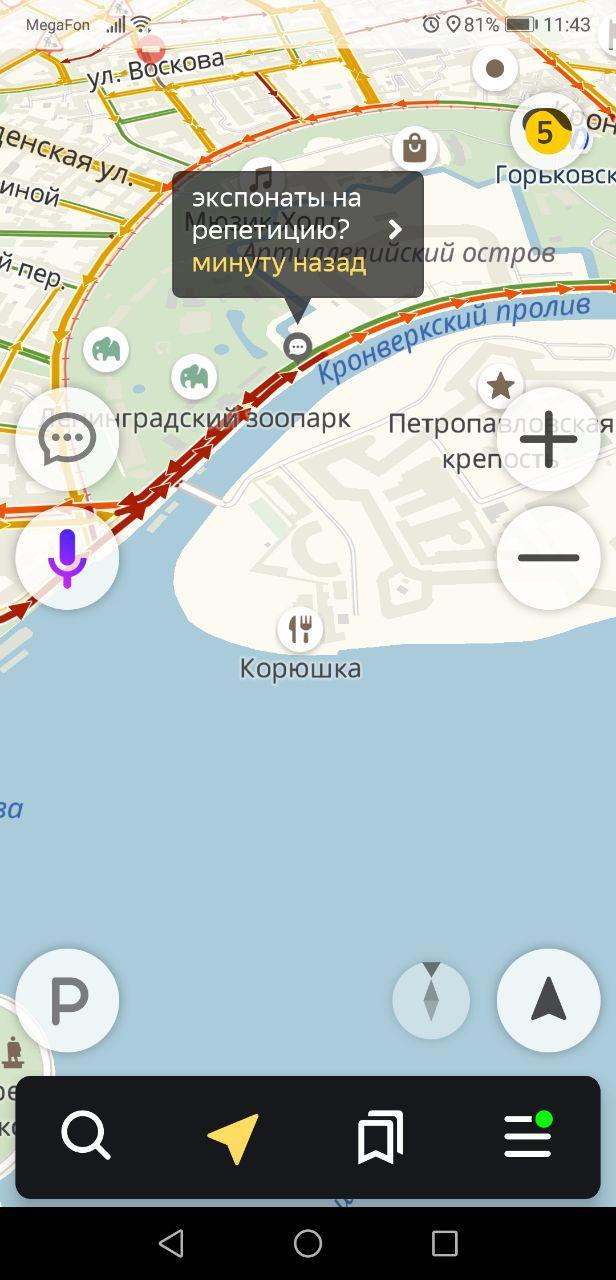Open the comment bubble 'экспонаты на репетицию?'
616x1280 pixels.
click(297, 234)
